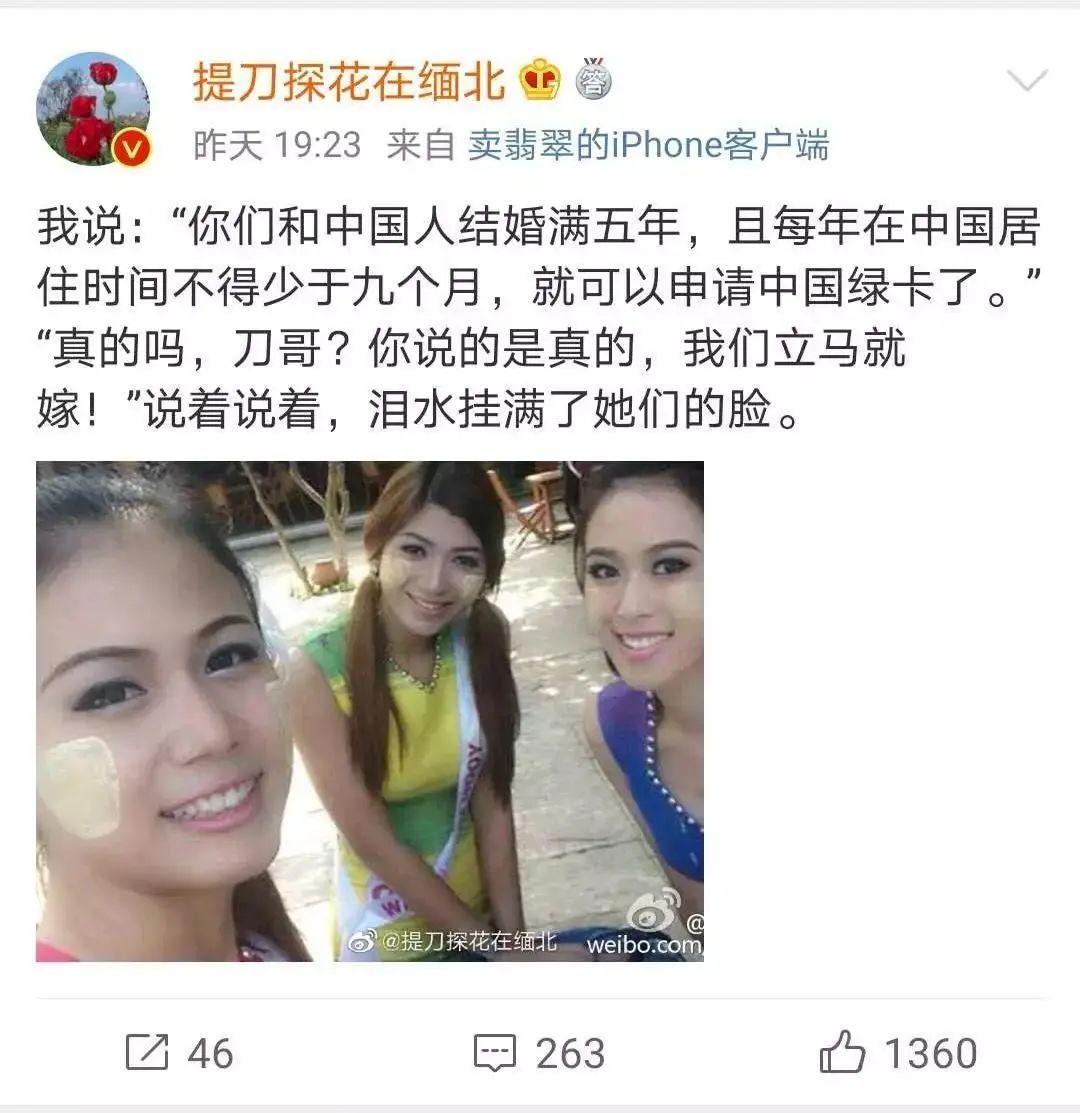This screenshot has width=1080, height=1113.
Task: Open the 263 comments on this post
Action: (x=540, y=1053)
